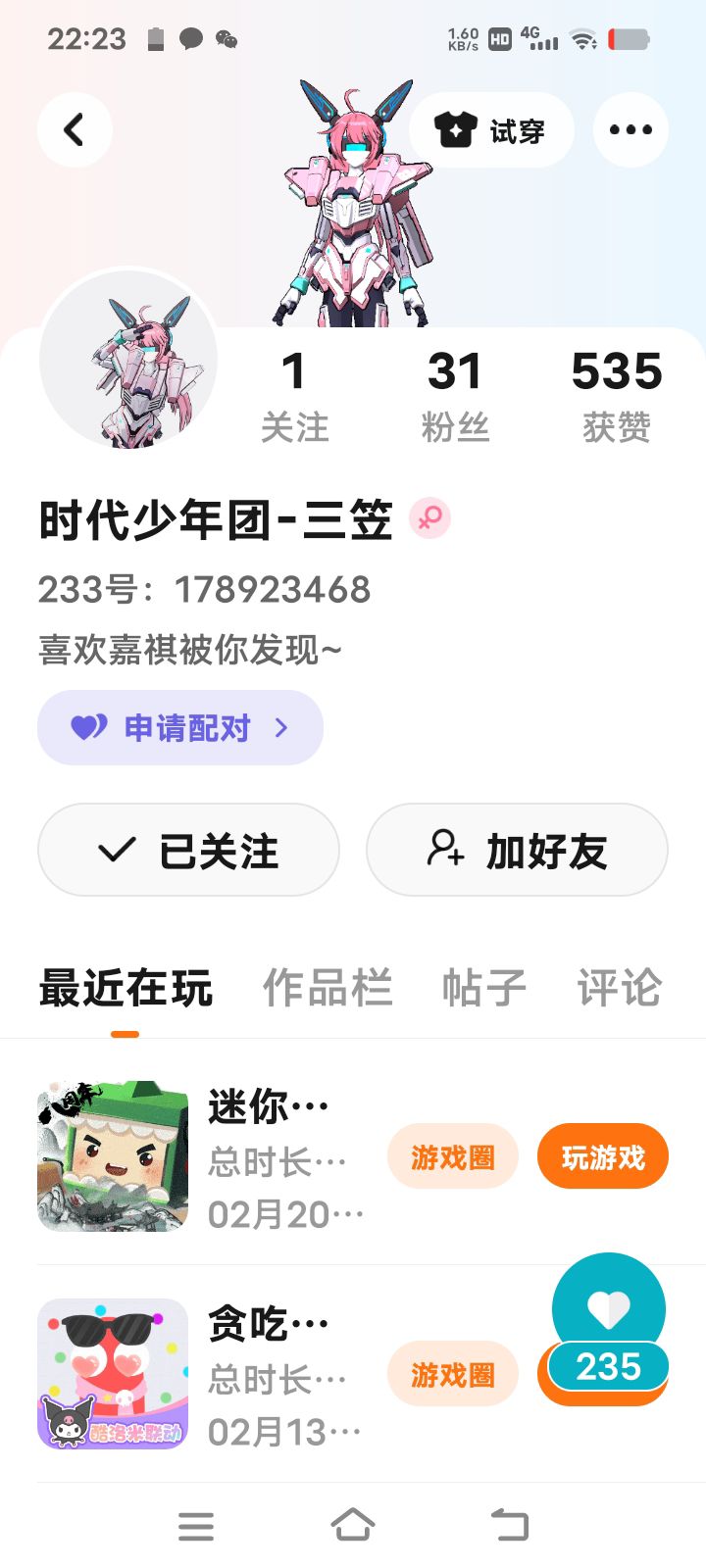This screenshot has height=1568, width=706.
Task: Open the 迷你 game icon
Action: click(113, 1156)
